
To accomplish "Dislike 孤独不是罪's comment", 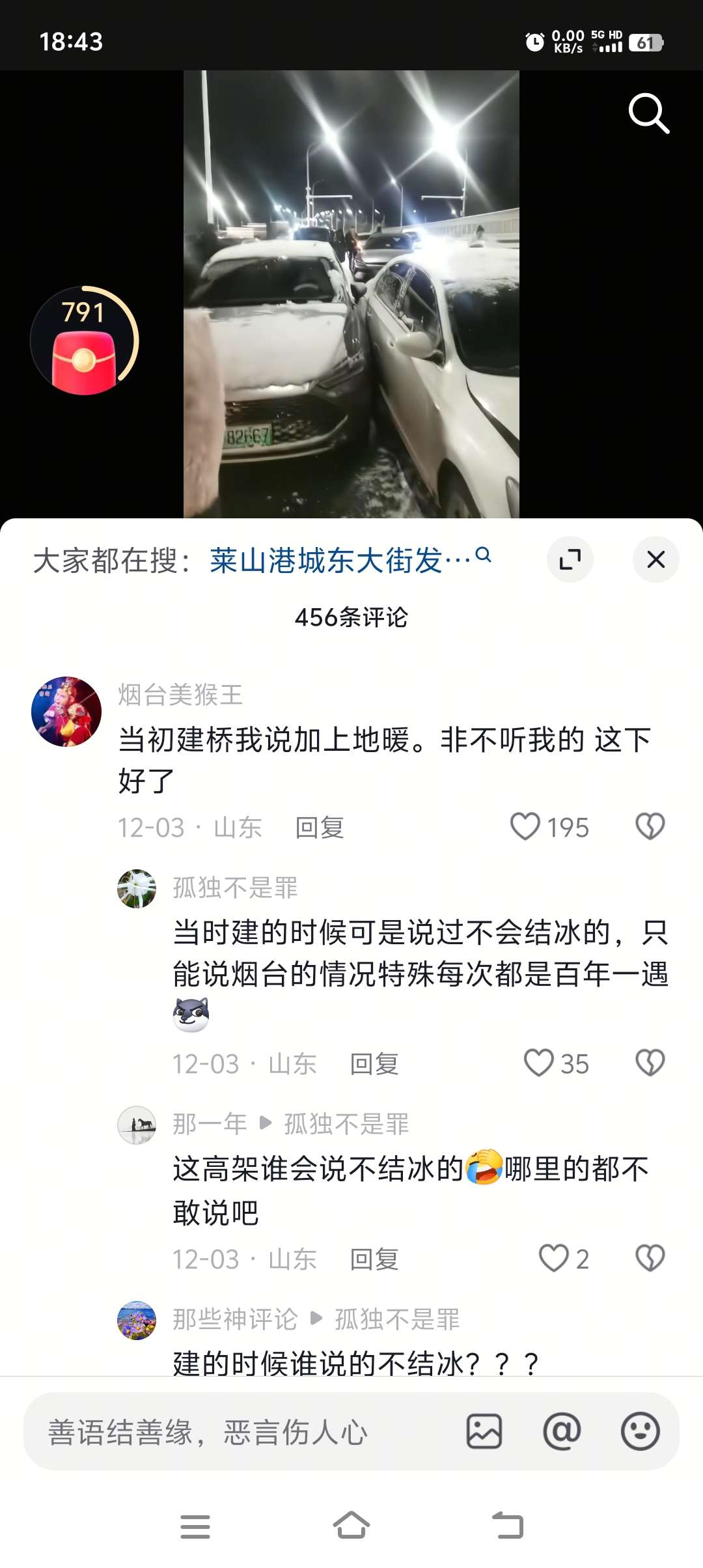I will (x=650, y=1063).
